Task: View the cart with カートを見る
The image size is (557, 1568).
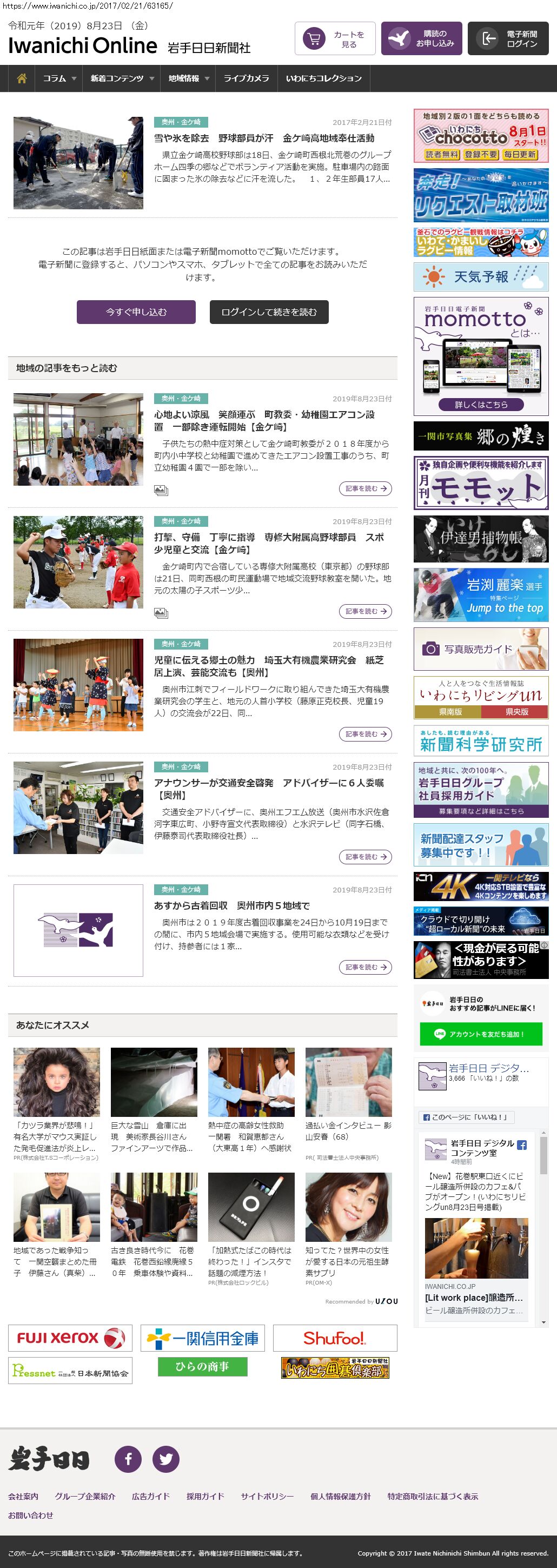Action: click(335, 39)
